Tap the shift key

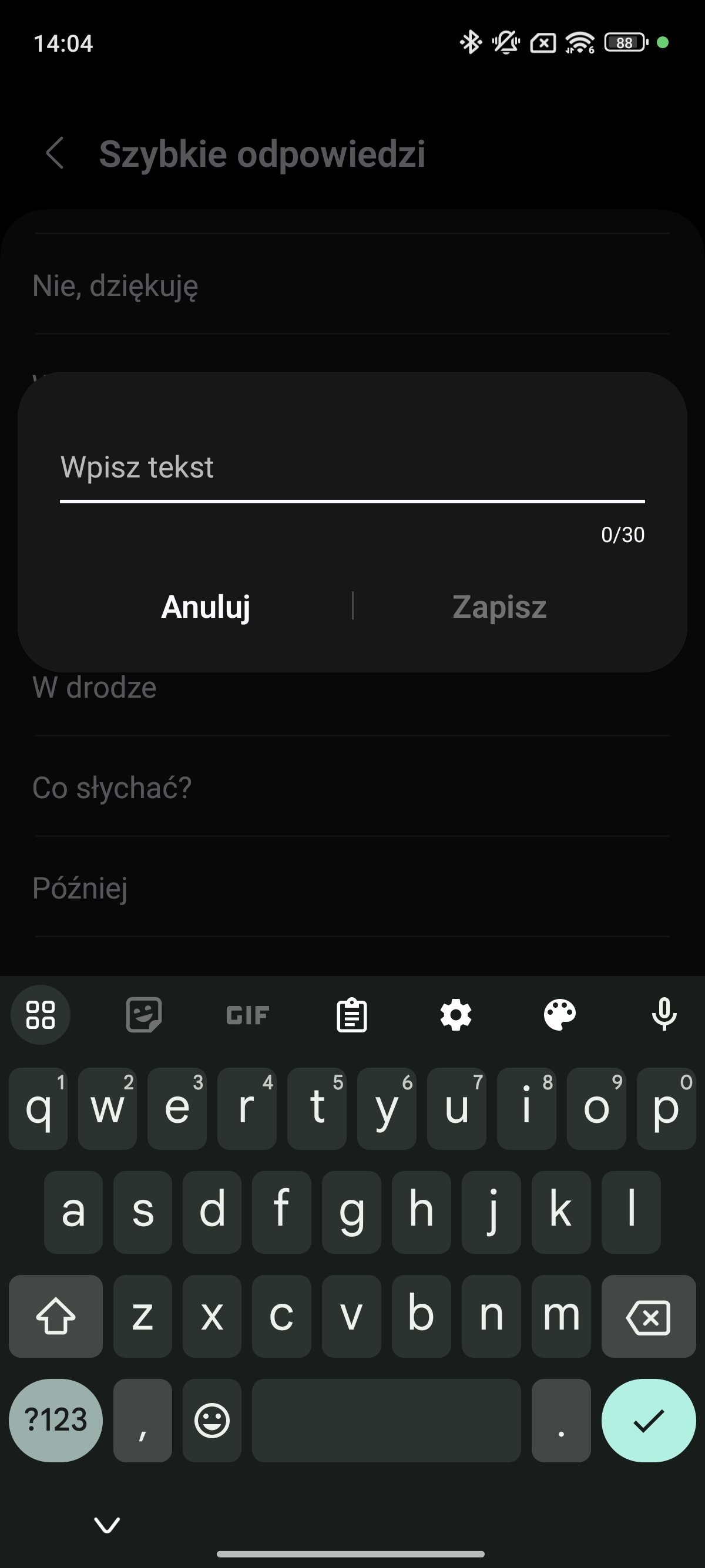click(x=55, y=1316)
